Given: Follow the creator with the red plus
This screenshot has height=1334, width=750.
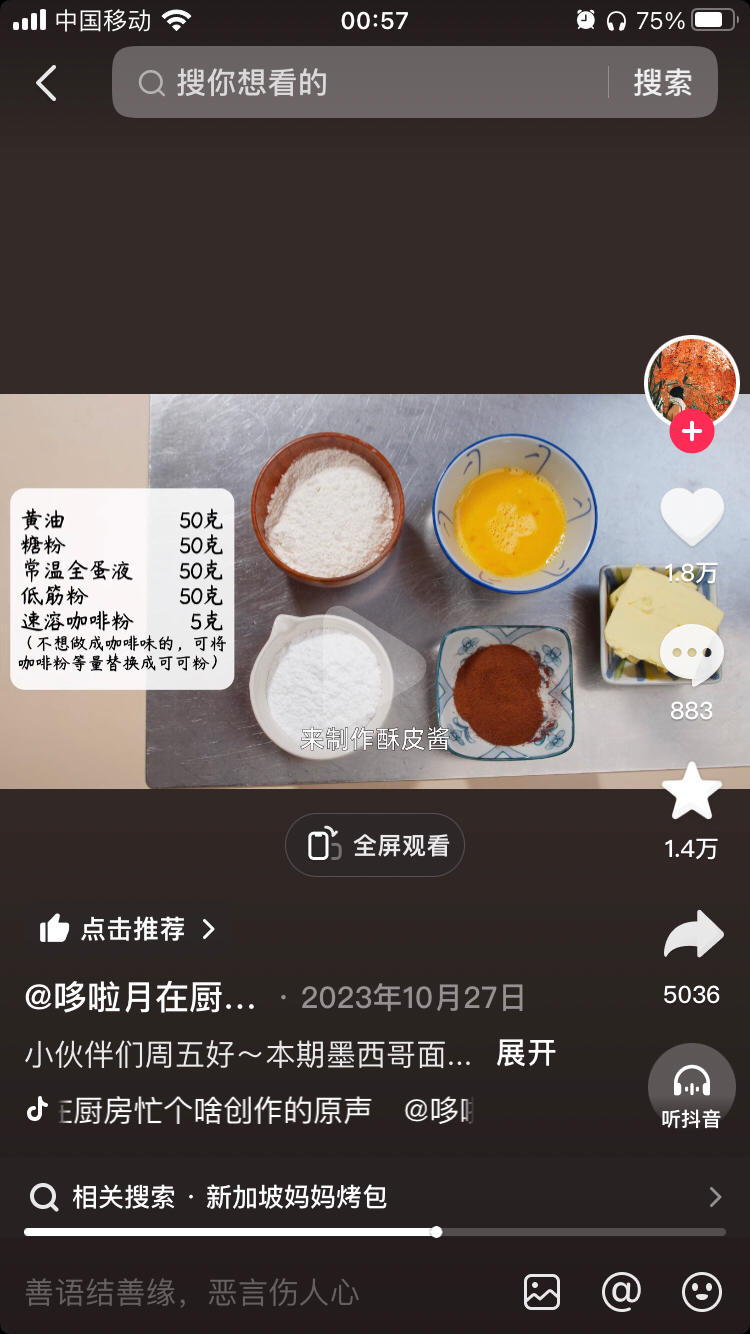Looking at the screenshot, I should 691,433.
